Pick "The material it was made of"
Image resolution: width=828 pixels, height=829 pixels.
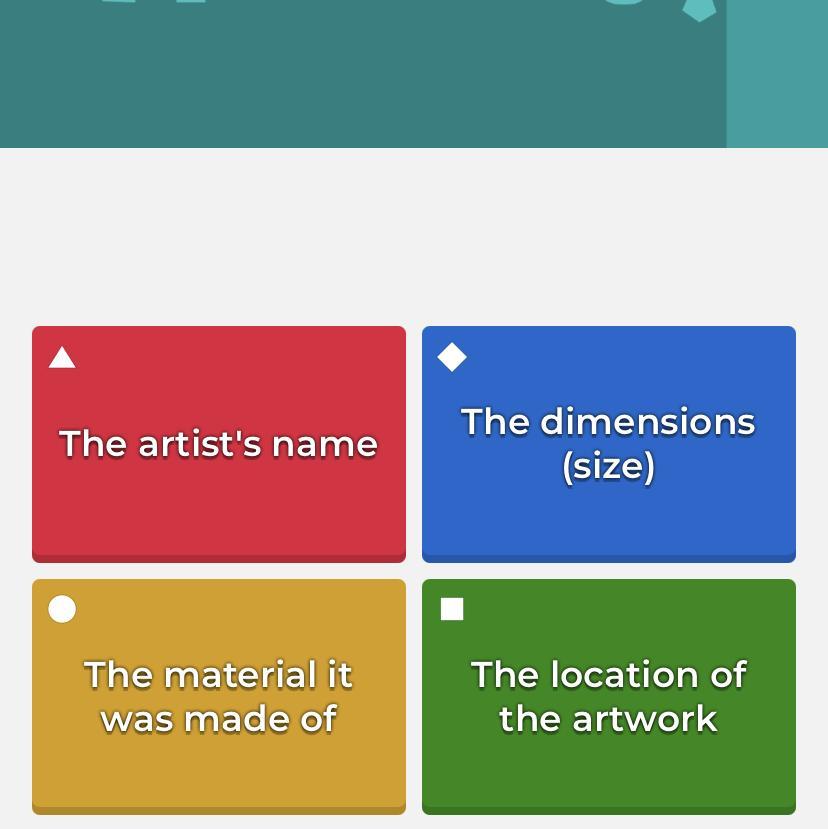pos(219,696)
